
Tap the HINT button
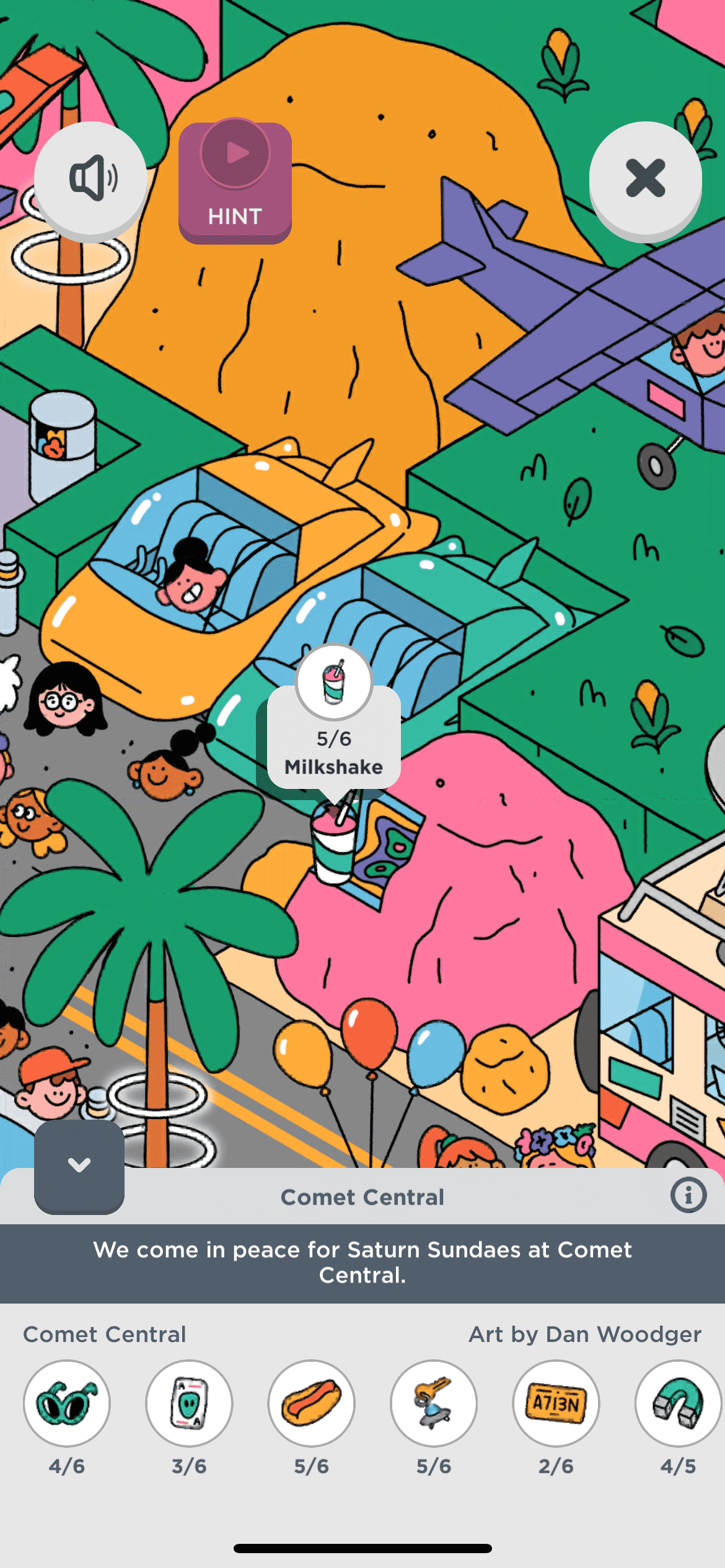click(x=235, y=182)
